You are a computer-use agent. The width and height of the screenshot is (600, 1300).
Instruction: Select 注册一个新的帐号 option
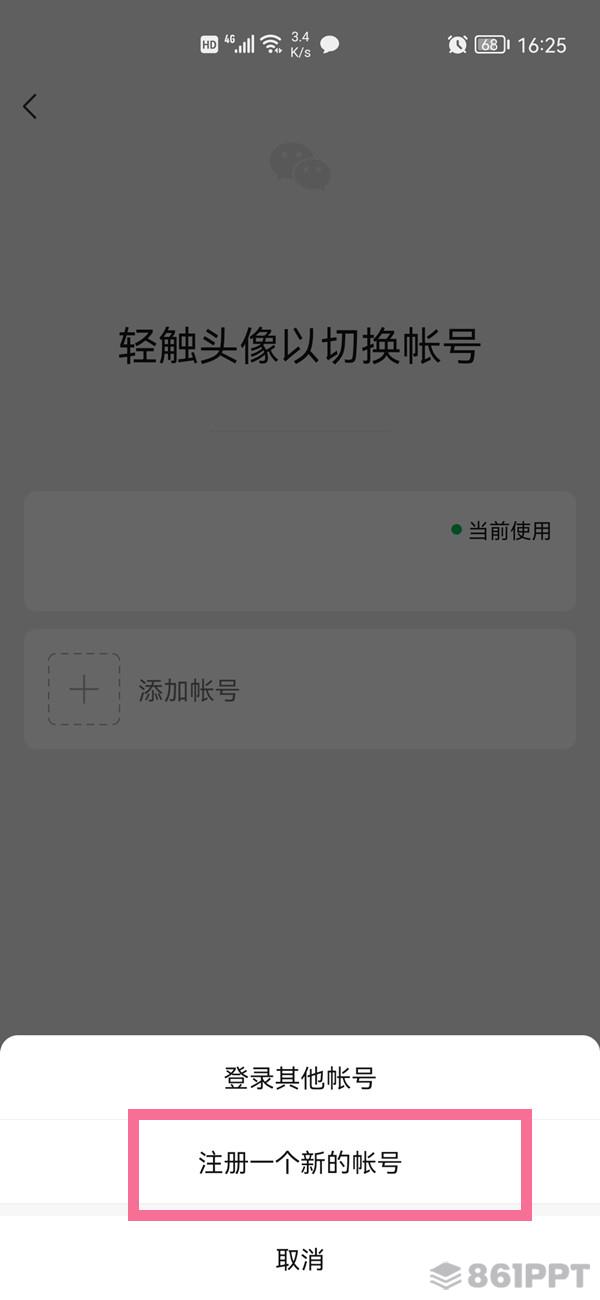(x=300, y=1163)
